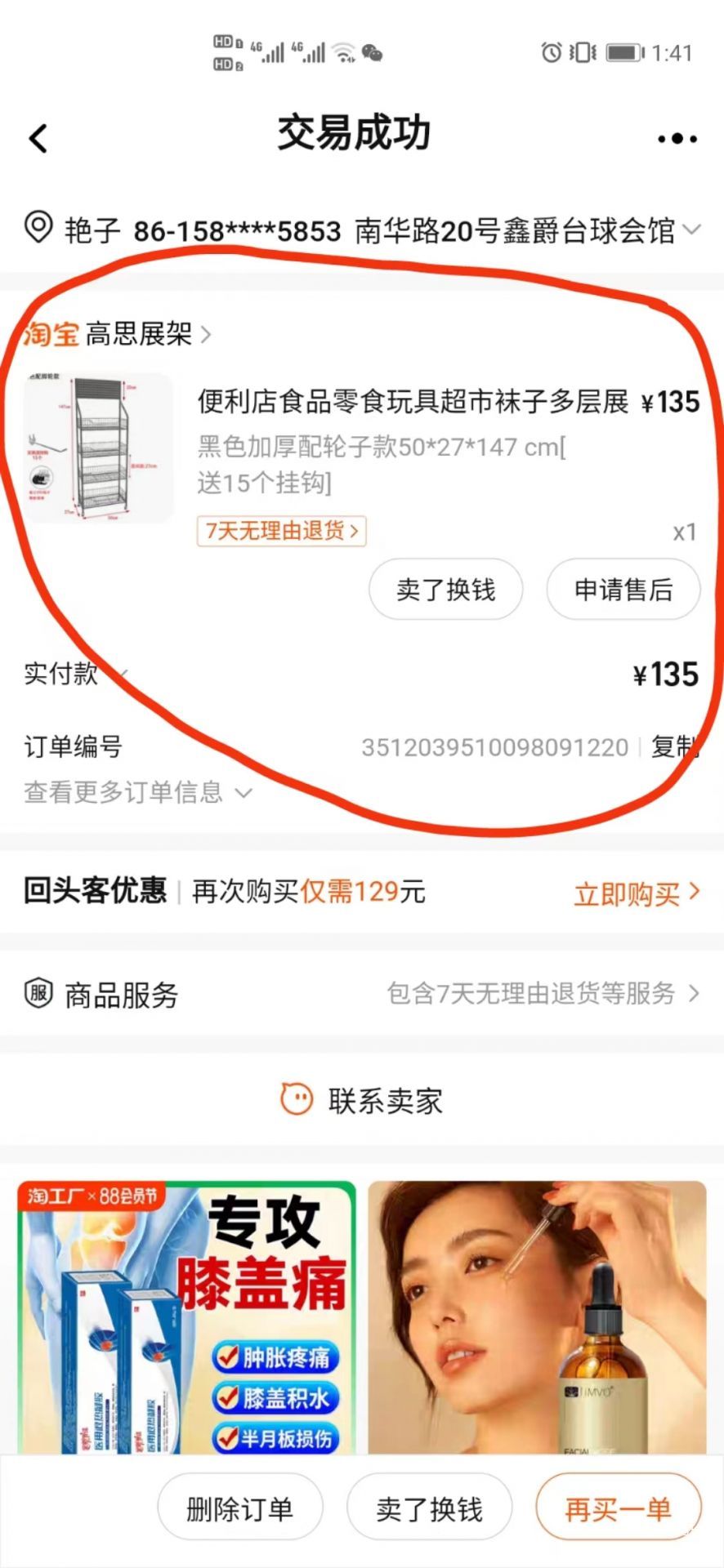Buy again with 再买一单
The width and height of the screenshot is (724, 1568).
click(619, 1508)
